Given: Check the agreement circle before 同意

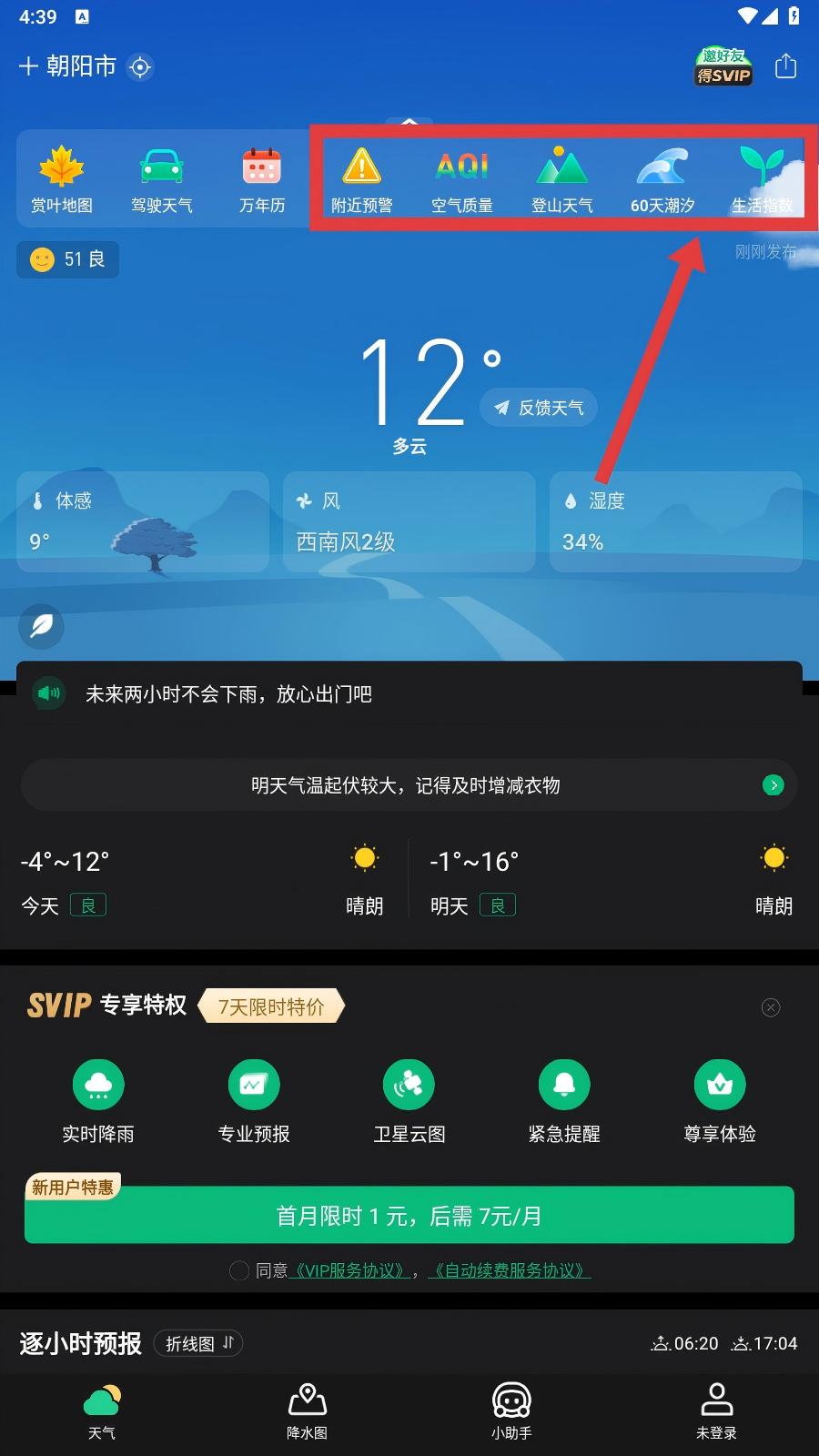Looking at the screenshot, I should point(239,1270).
